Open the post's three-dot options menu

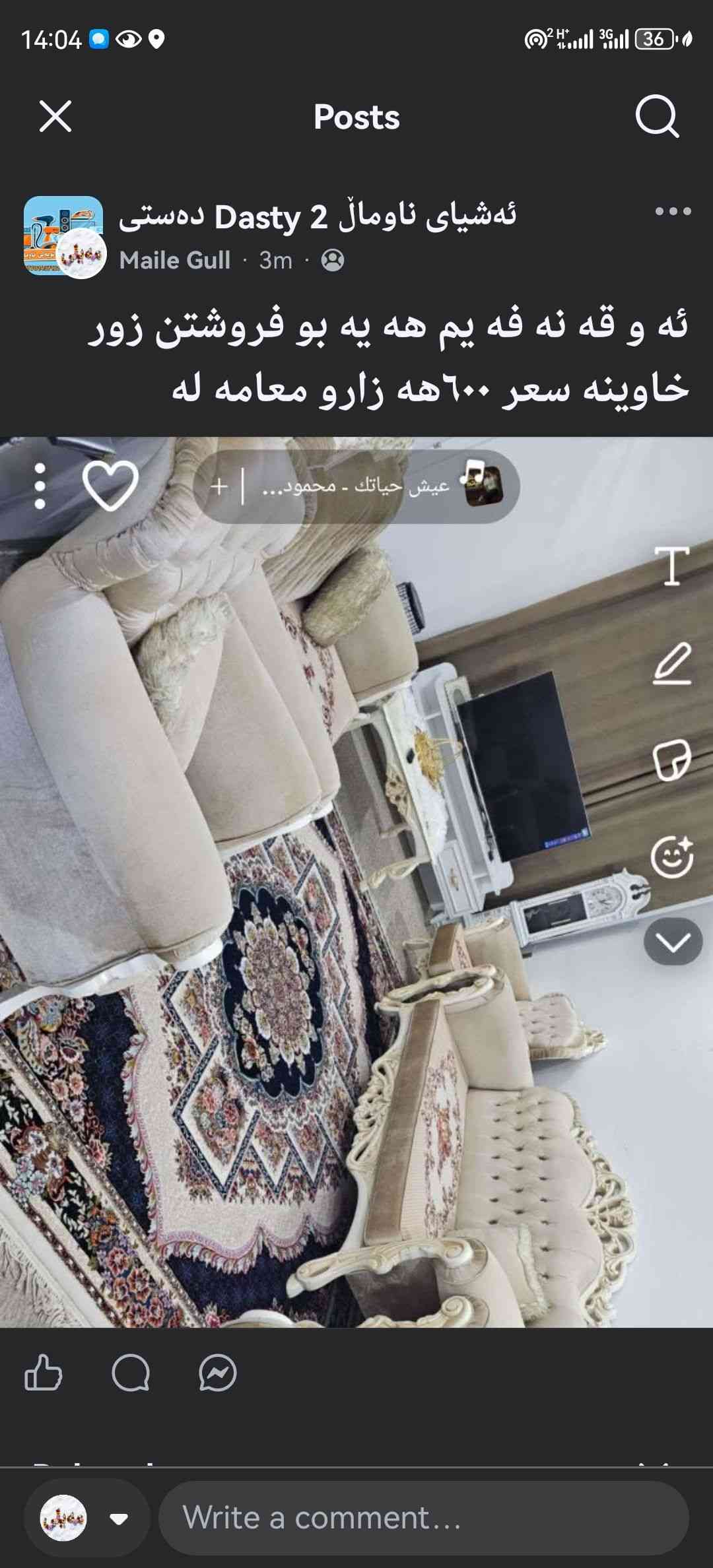pyautogui.click(x=673, y=212)
